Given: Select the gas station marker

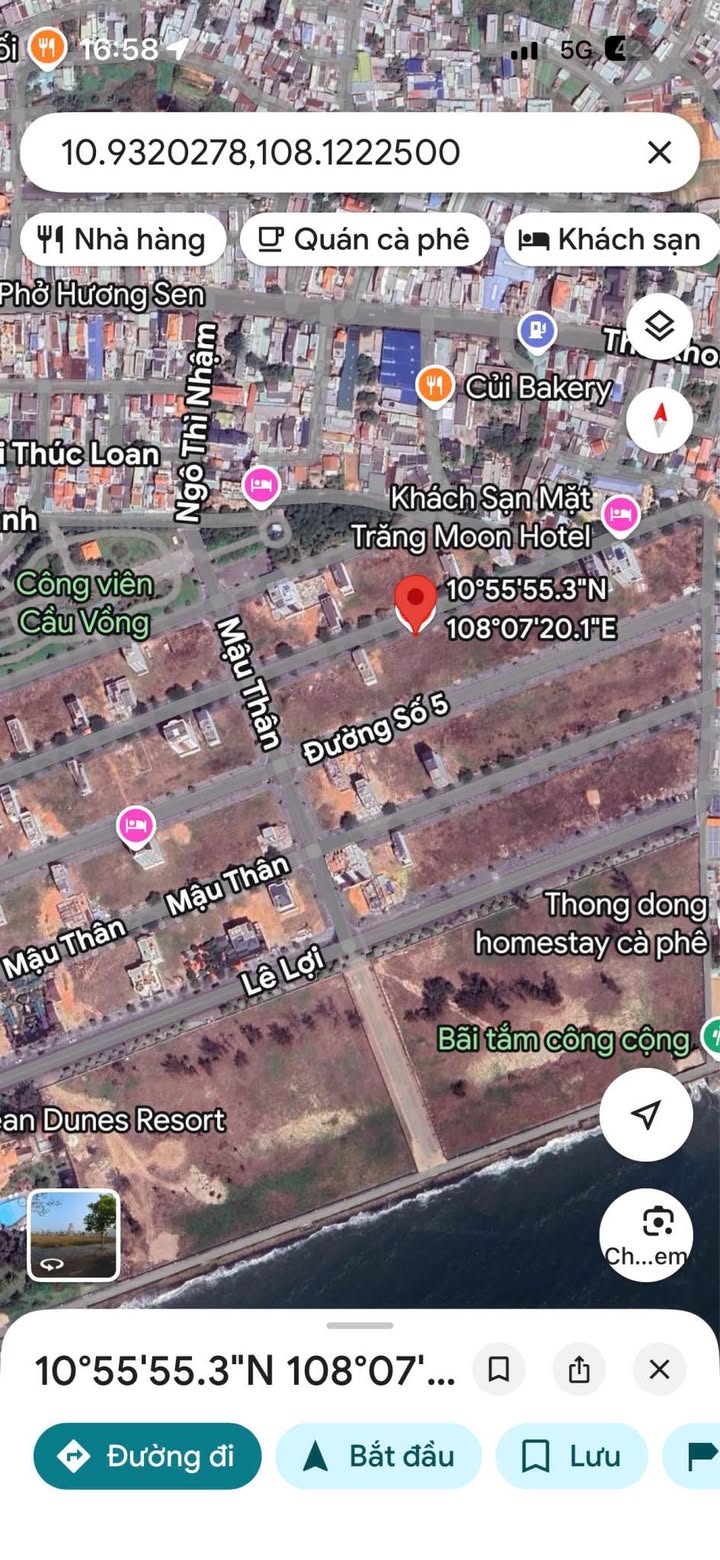Looking at the screenshot, I should pos(537,330).
